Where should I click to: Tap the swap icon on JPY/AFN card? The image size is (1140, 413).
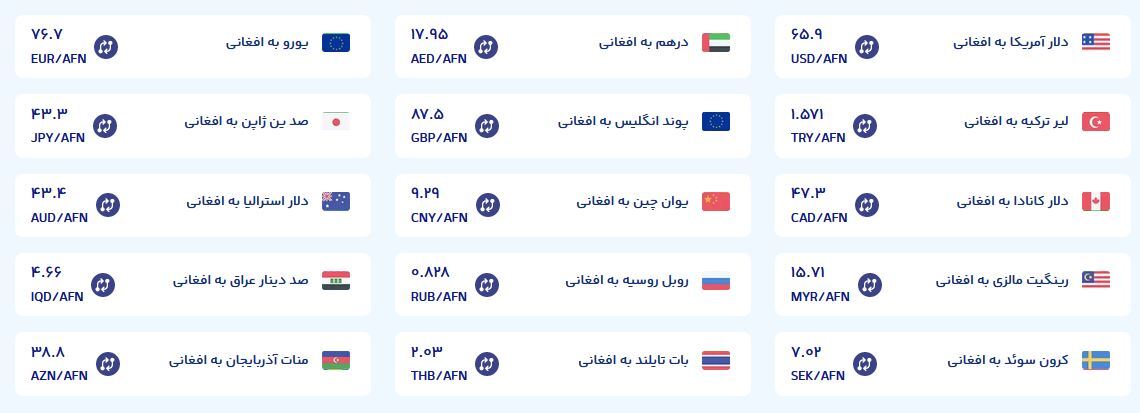106,126
